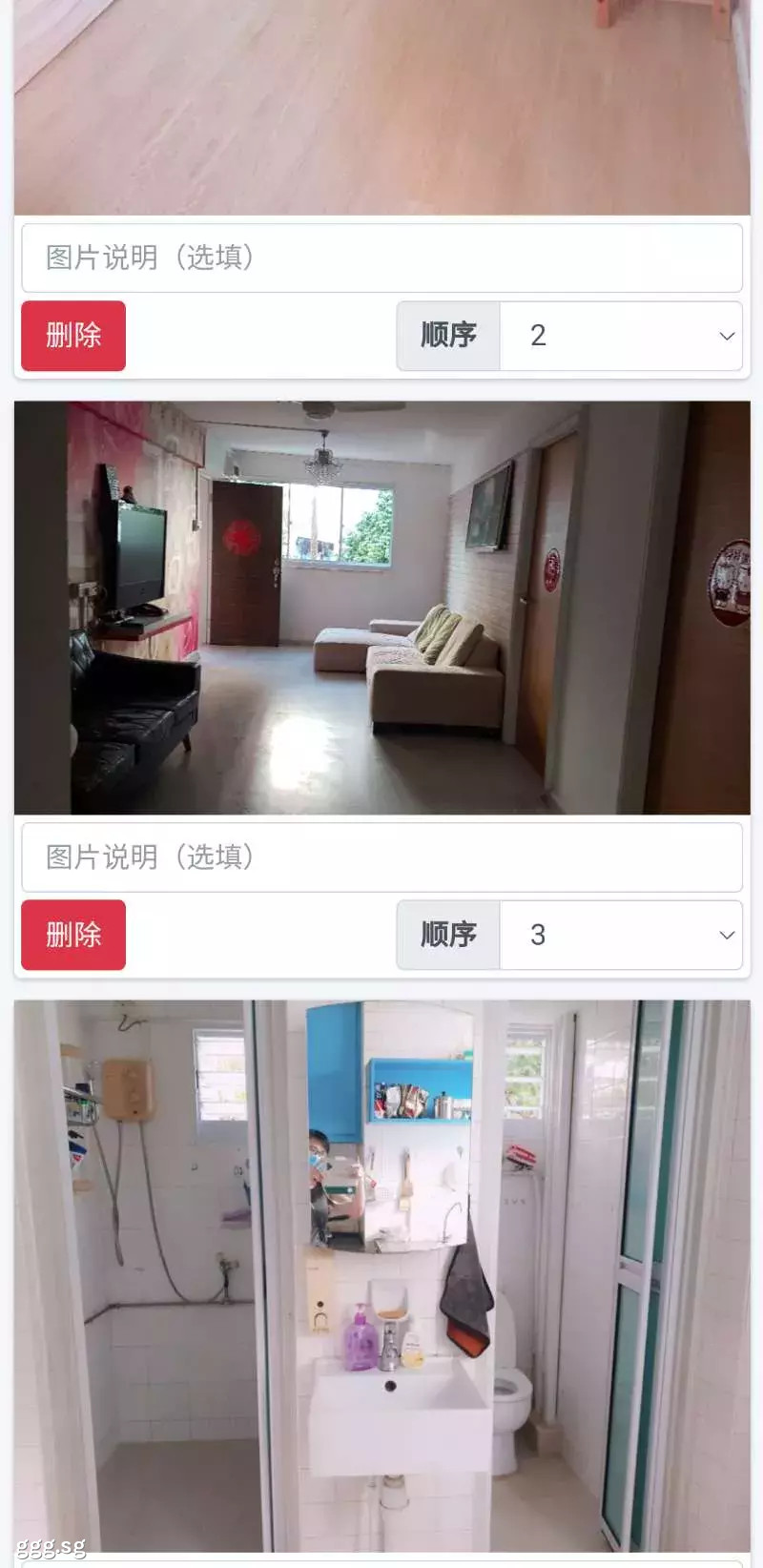Image resolution: width=763 pixels, height=1568 pixels.
Task: Tap the caption field above order 2
Action: point(381,258)
